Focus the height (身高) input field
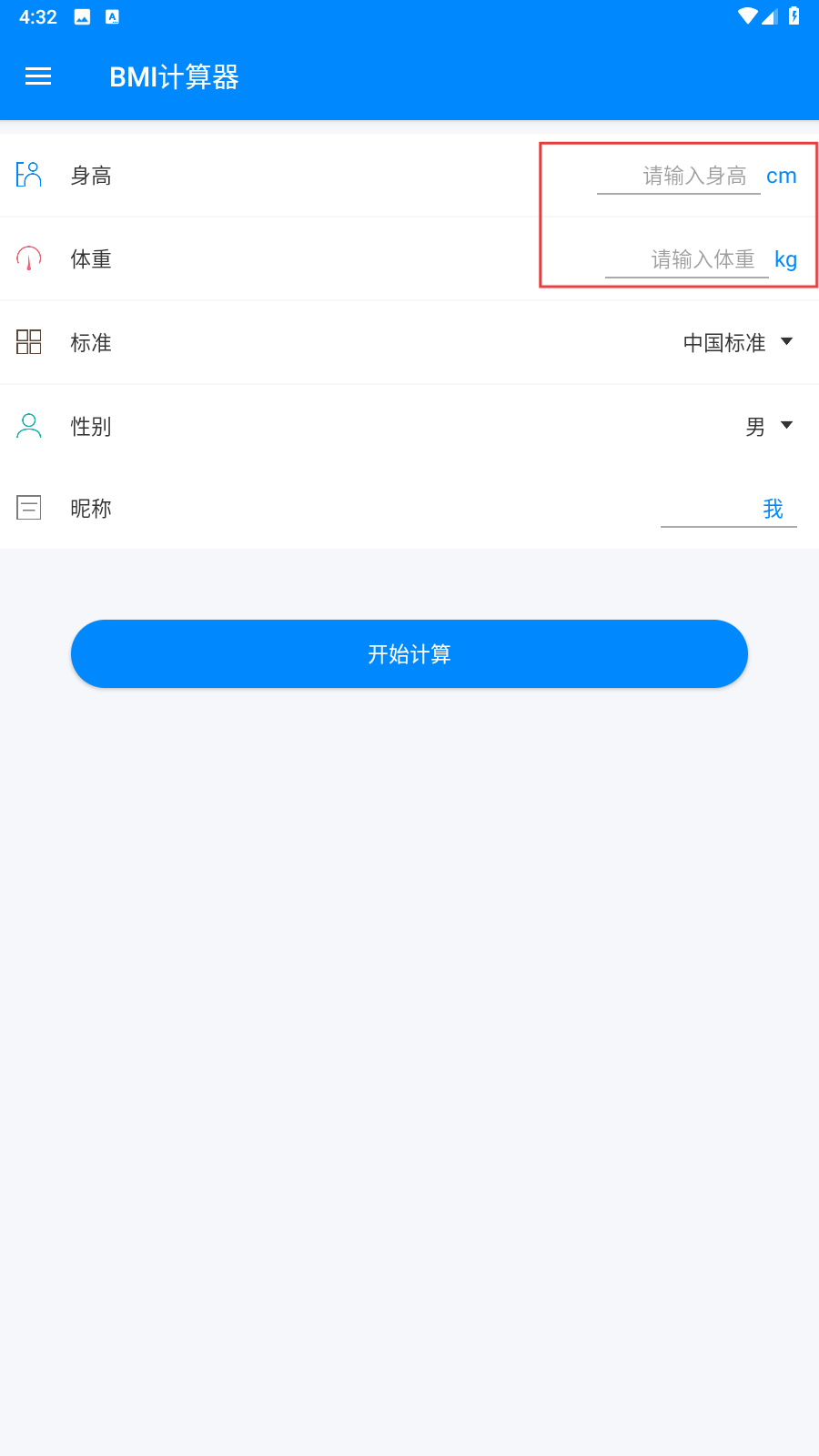The image size is (819, 1456). coord(679,176)
